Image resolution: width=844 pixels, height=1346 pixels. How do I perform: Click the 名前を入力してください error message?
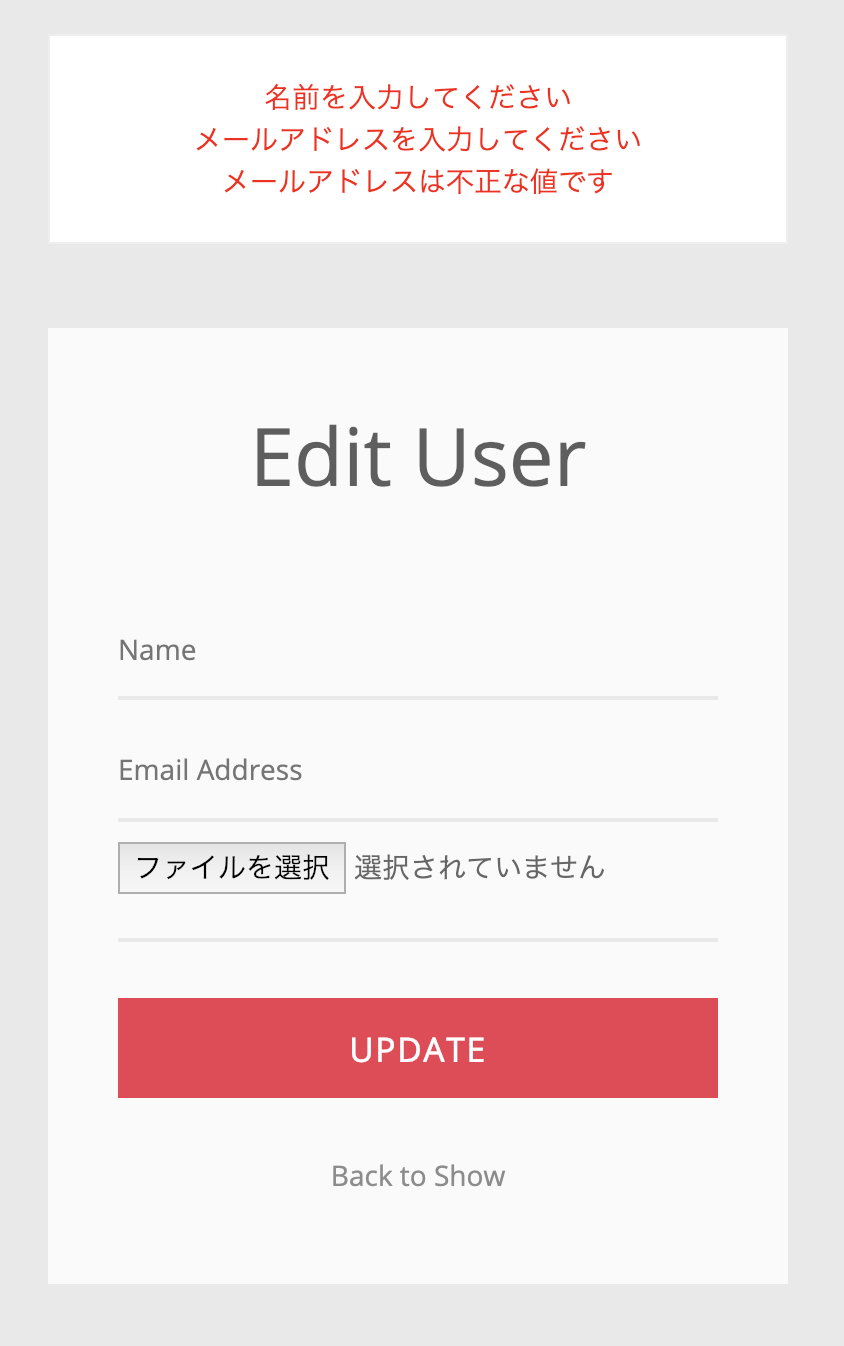[x=418, y=96]
